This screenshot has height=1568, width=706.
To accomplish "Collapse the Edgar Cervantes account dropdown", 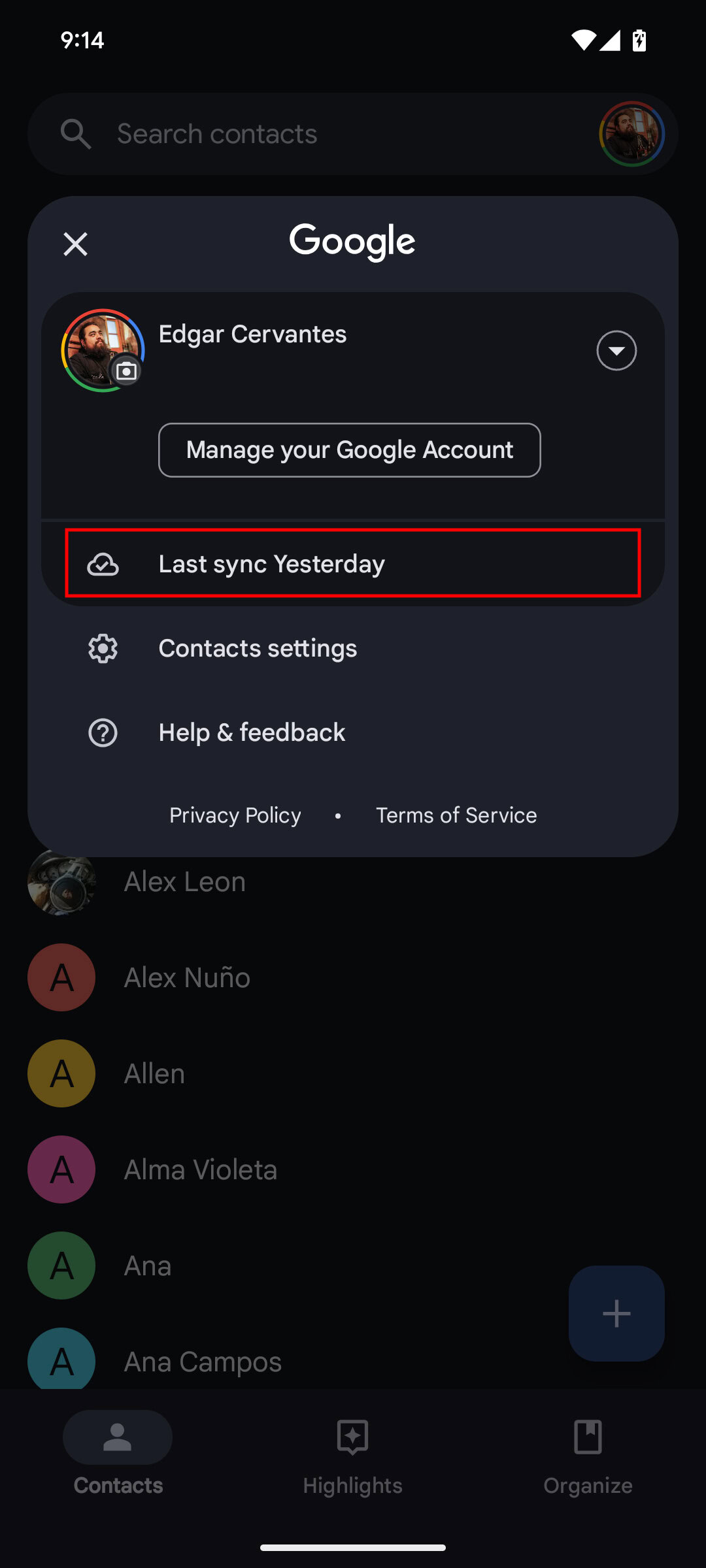I will tap(616, 351).
